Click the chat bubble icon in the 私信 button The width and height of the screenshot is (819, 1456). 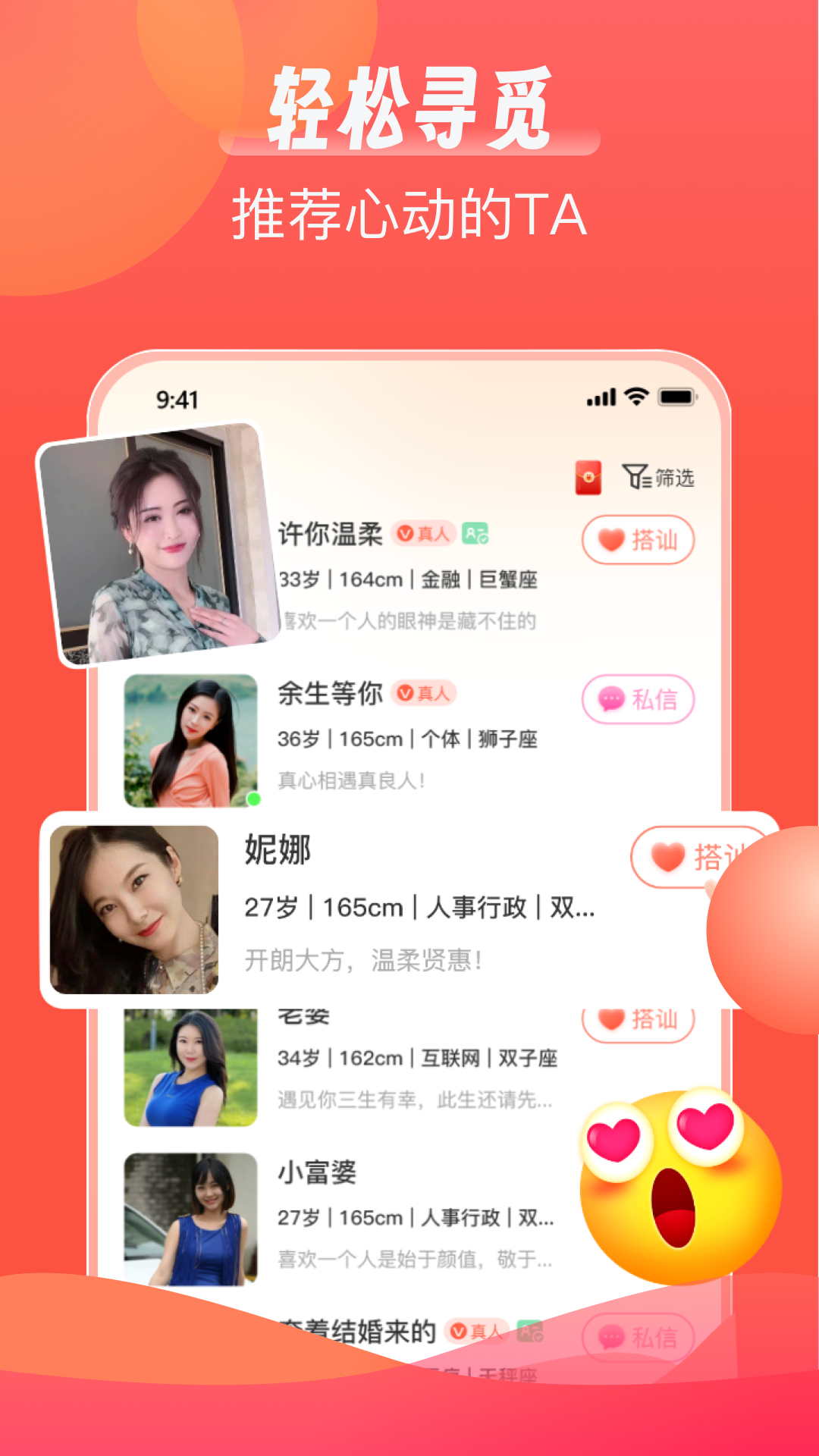click(x=610, y=700)
